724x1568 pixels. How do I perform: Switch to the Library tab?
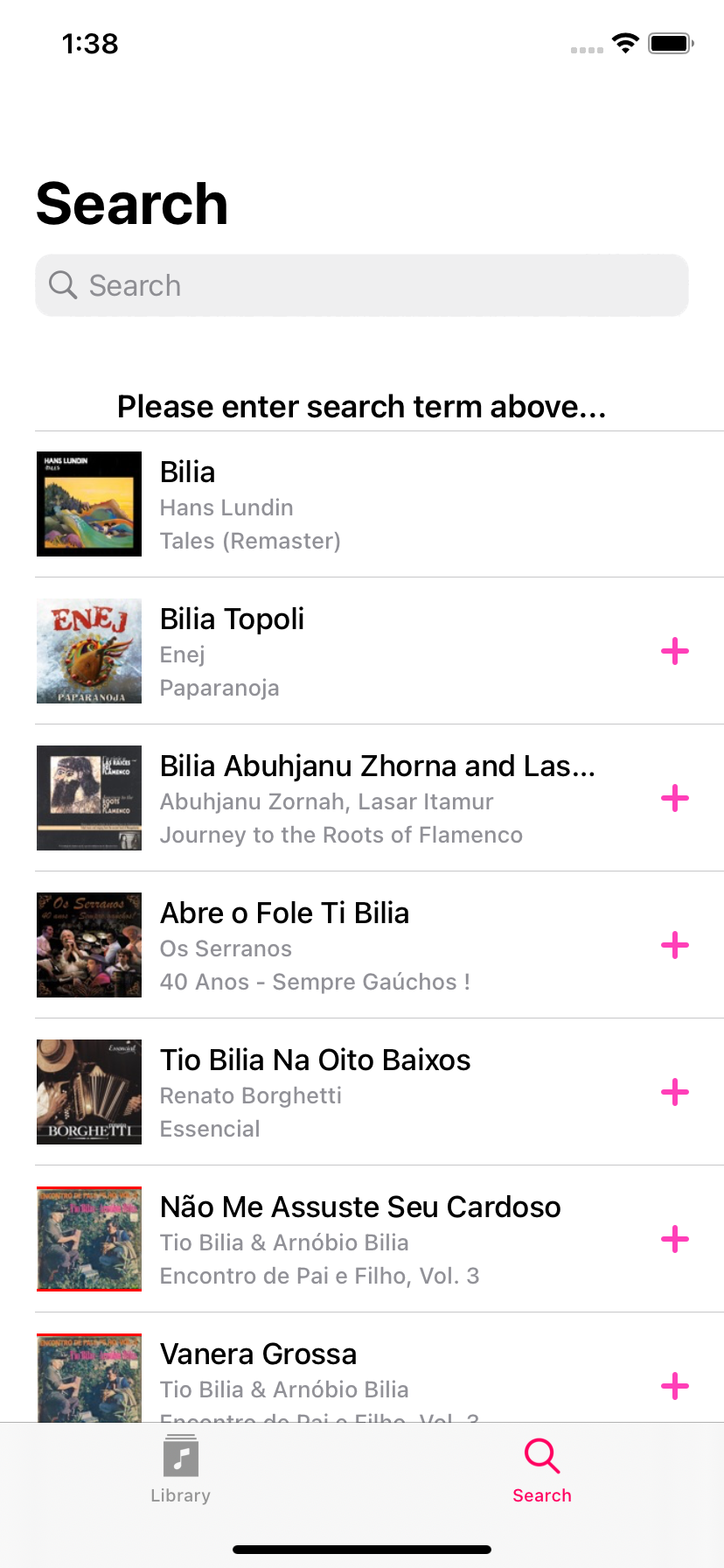click(180, 1470)
